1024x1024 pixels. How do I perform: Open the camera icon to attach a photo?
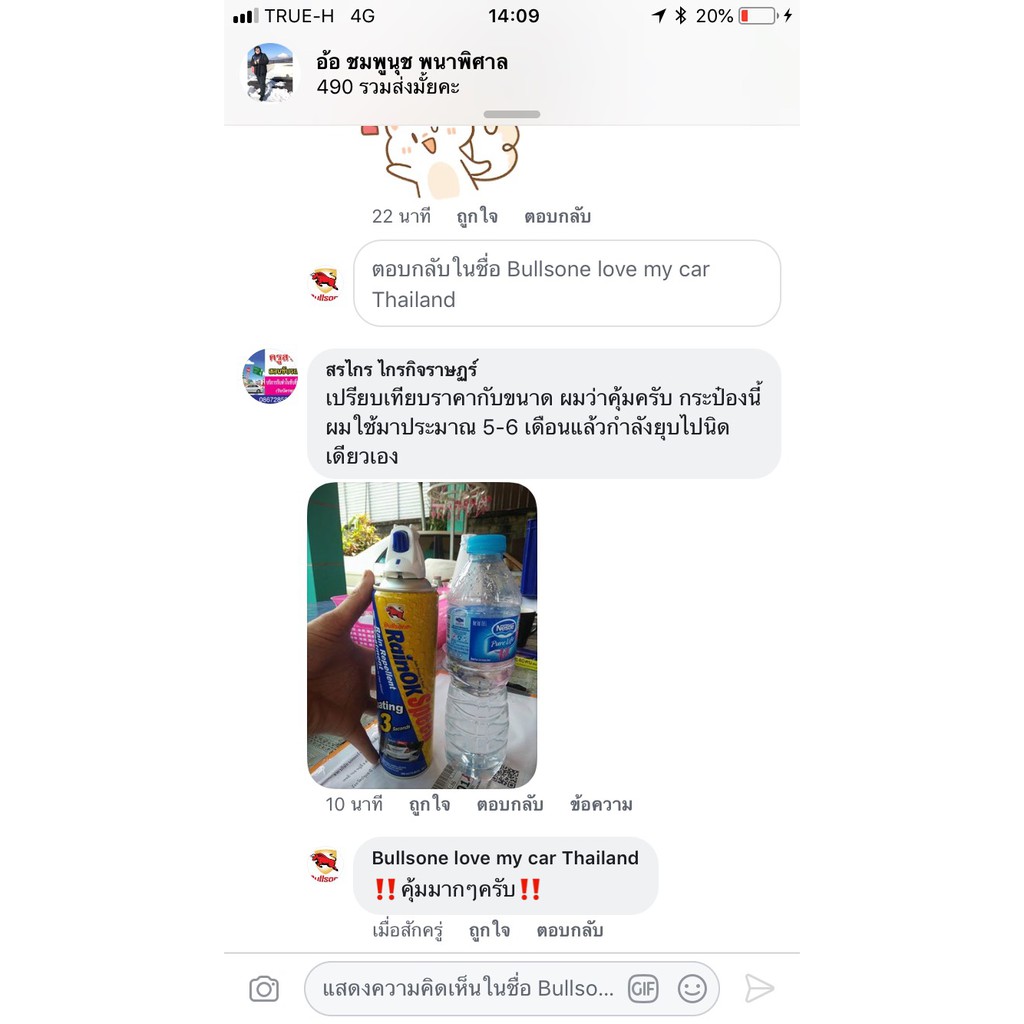click(x=264, y=989)
